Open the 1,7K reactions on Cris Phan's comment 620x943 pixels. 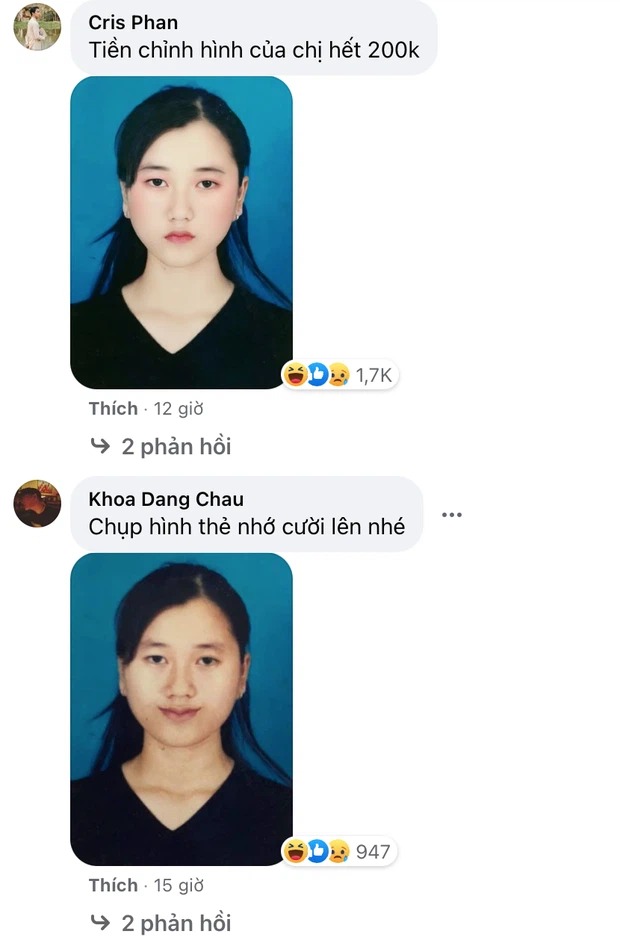click(340, 375)
